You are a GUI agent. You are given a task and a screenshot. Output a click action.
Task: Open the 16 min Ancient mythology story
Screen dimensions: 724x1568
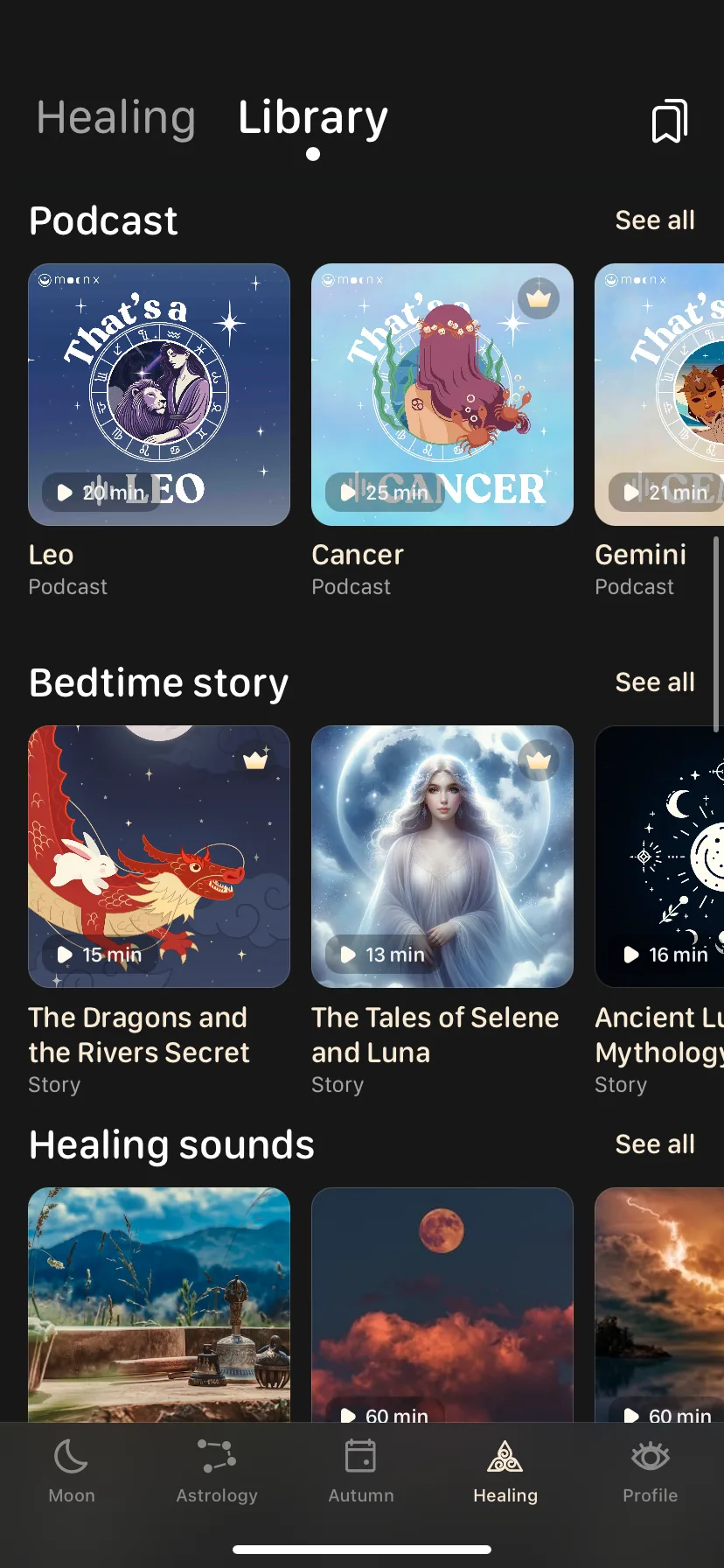(659, 857)
